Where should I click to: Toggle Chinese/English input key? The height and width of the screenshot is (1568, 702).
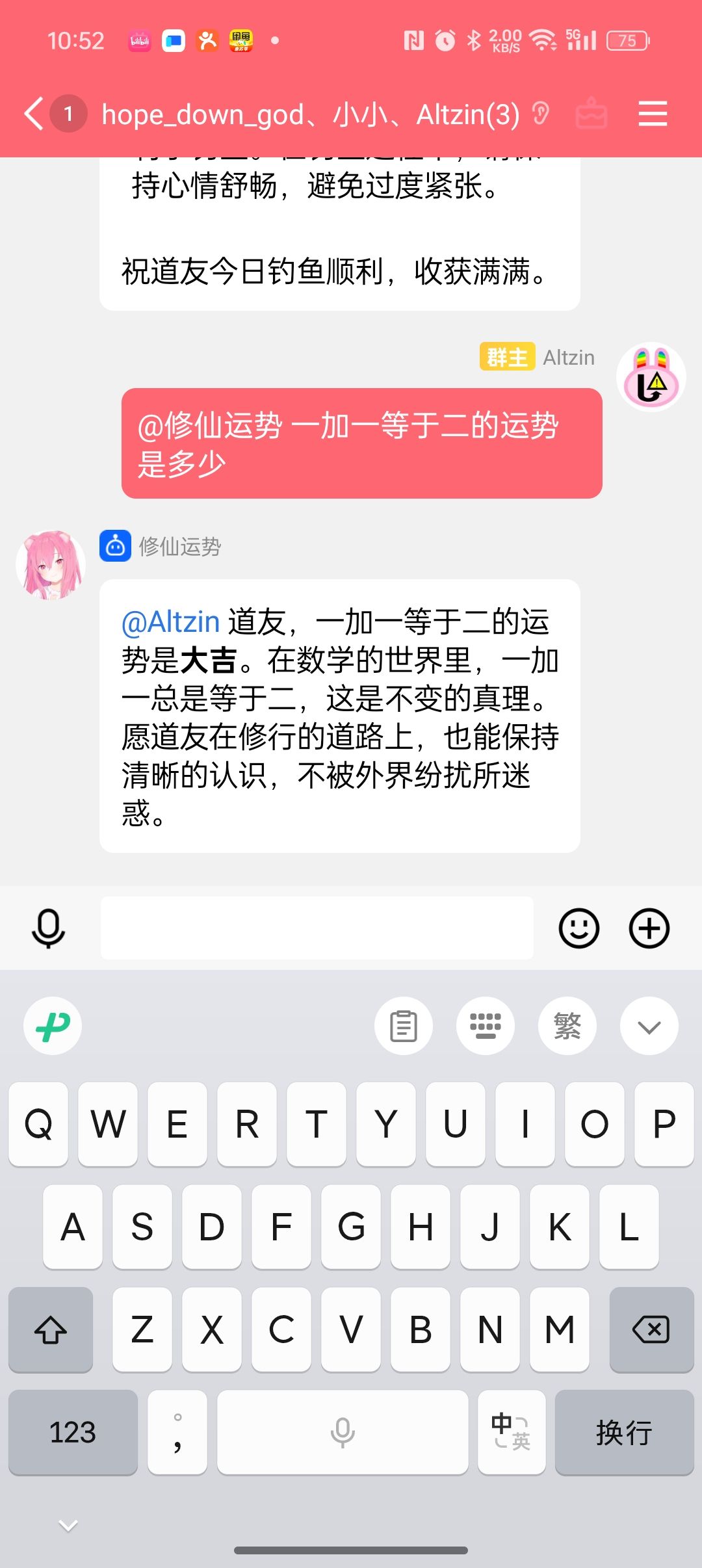[511, 1432]
